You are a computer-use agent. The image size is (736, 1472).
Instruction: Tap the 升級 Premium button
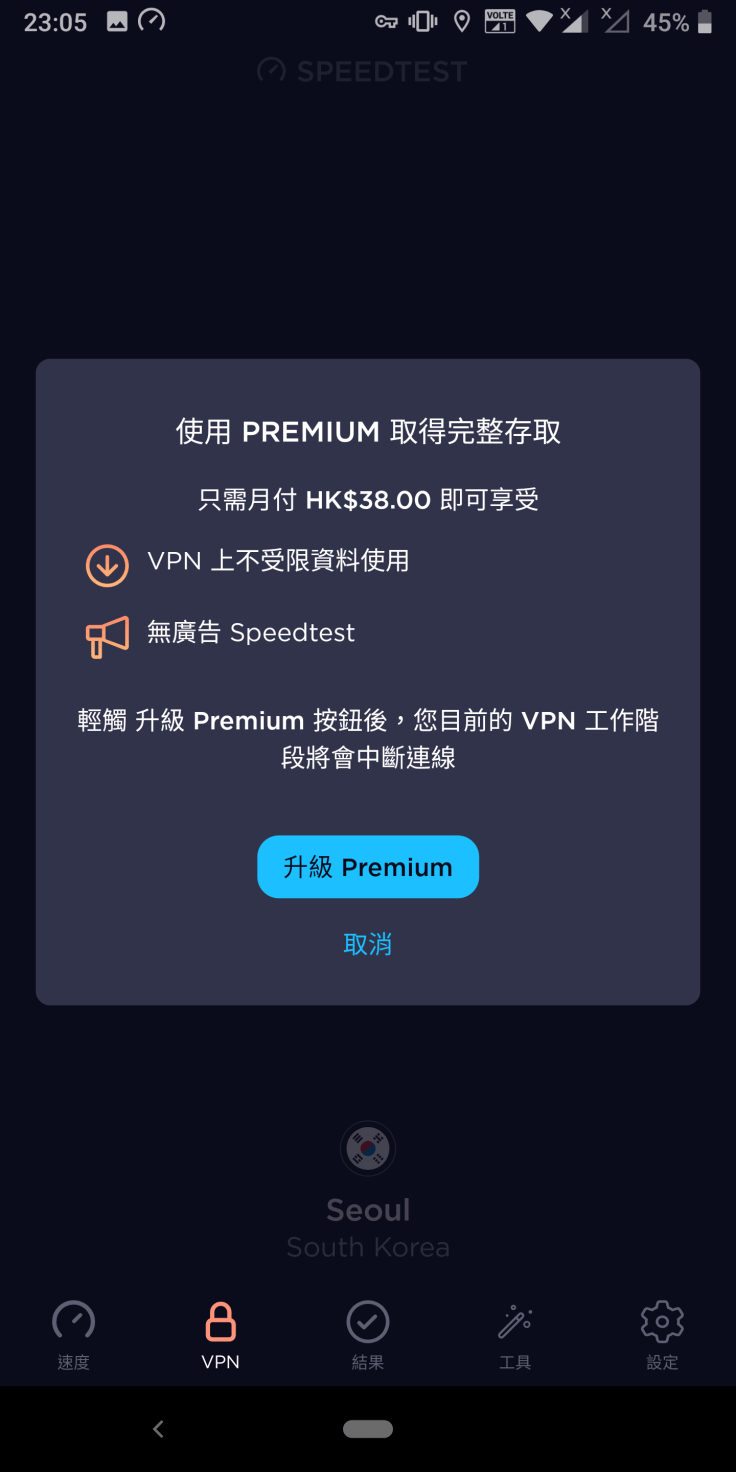[368, 866]
